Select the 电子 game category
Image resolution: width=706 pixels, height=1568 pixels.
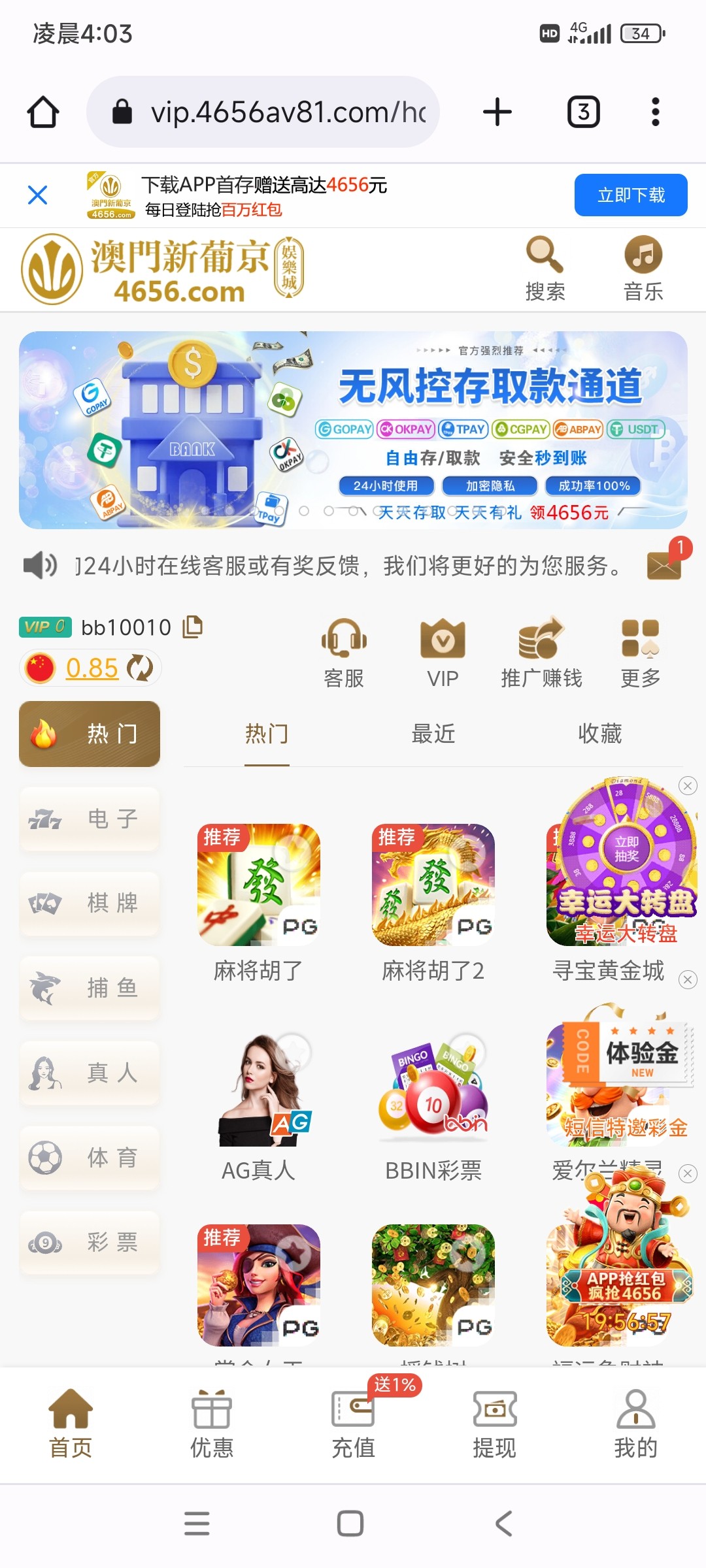pyautogui.click(x=90, y=819)
